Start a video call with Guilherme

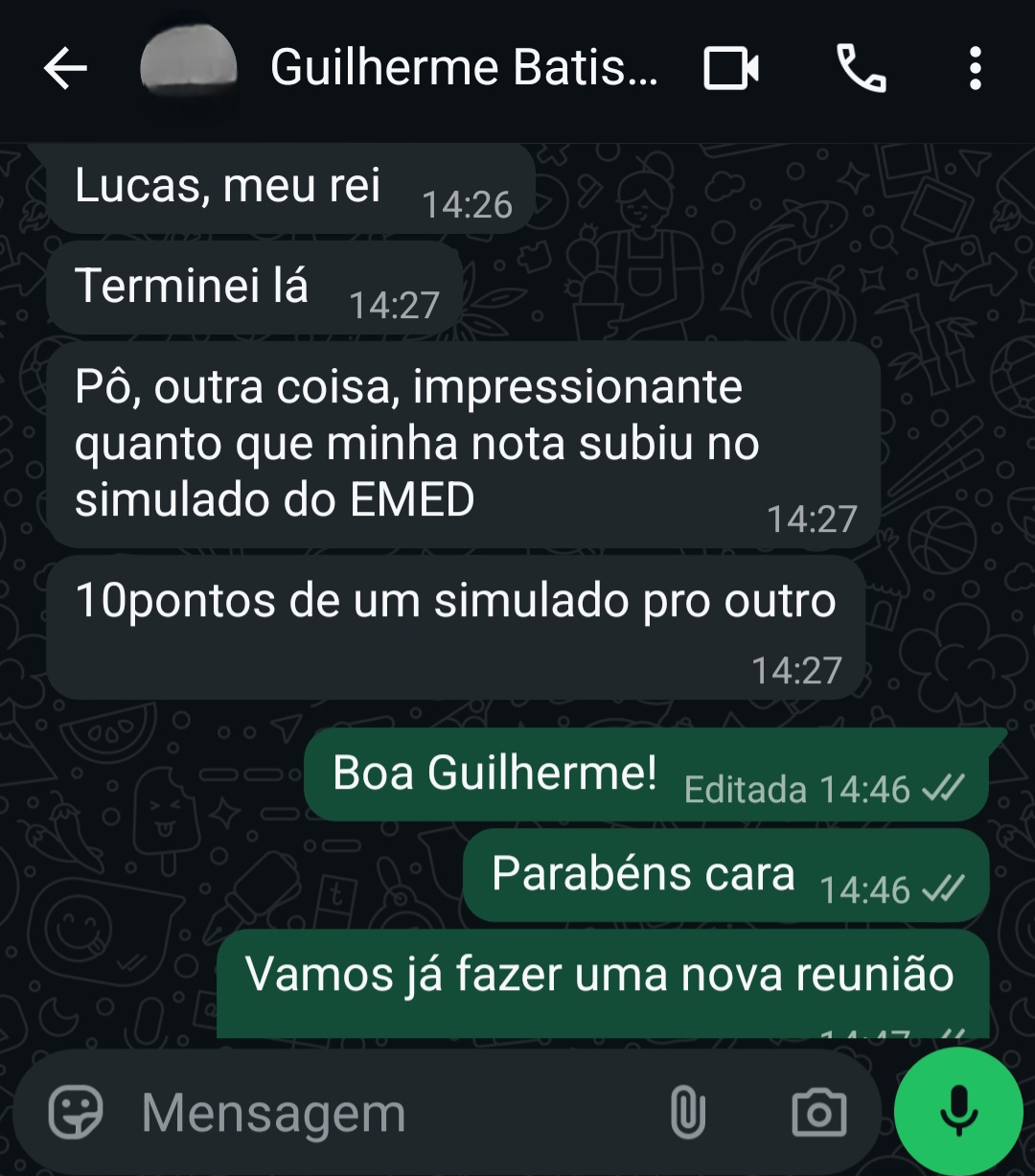[733, 69]
